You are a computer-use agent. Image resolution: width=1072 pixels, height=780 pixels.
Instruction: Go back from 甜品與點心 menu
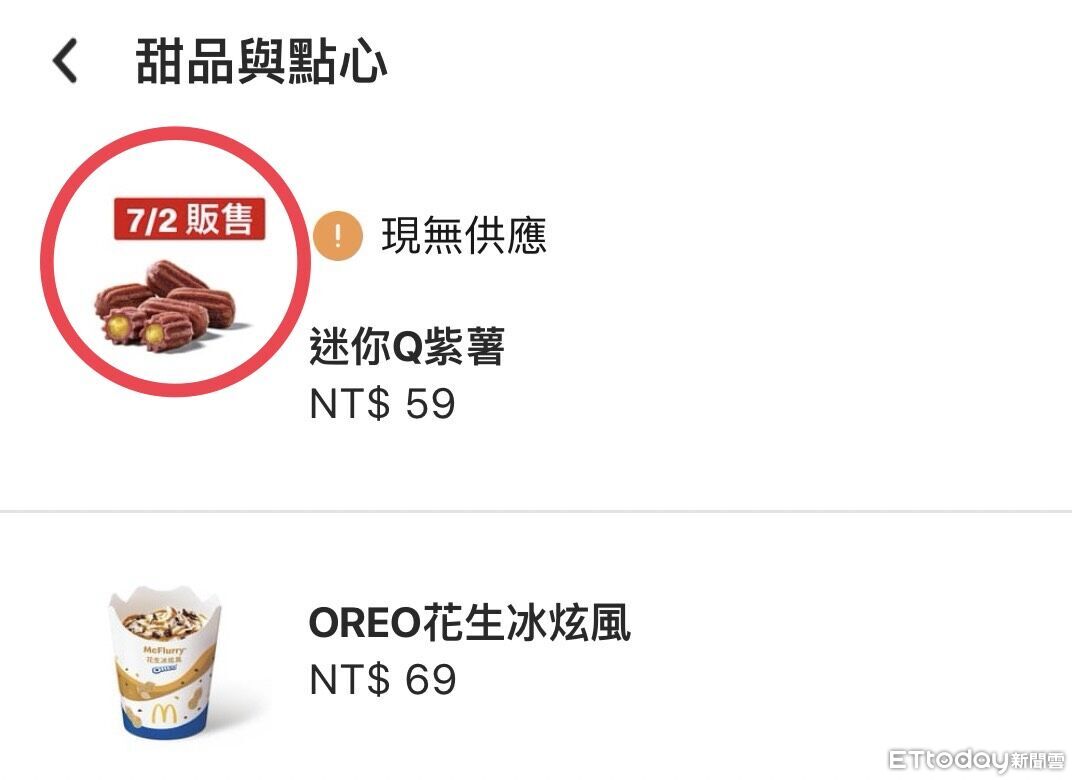65,62
